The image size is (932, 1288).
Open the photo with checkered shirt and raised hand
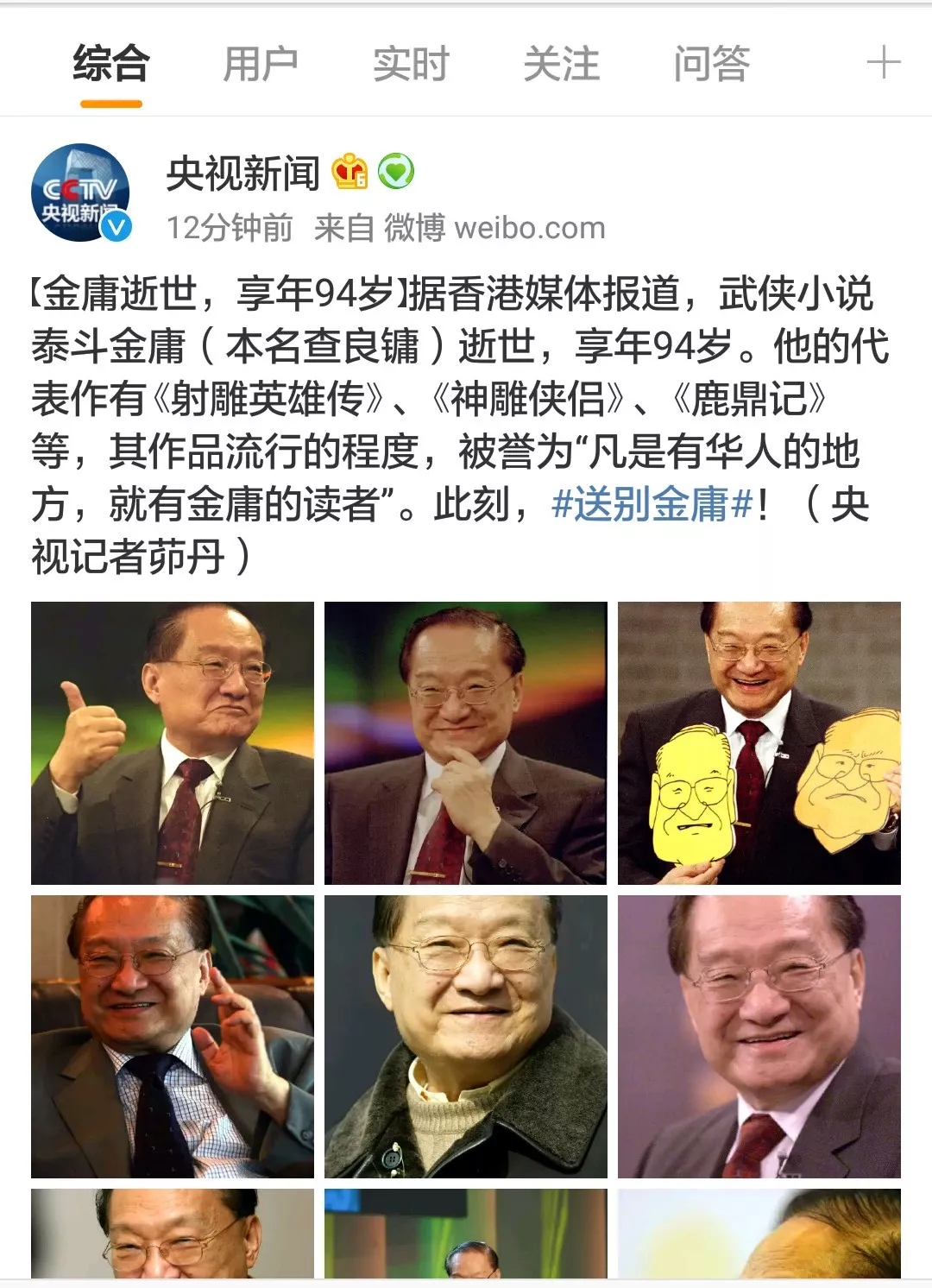(x=173, y=1037)
